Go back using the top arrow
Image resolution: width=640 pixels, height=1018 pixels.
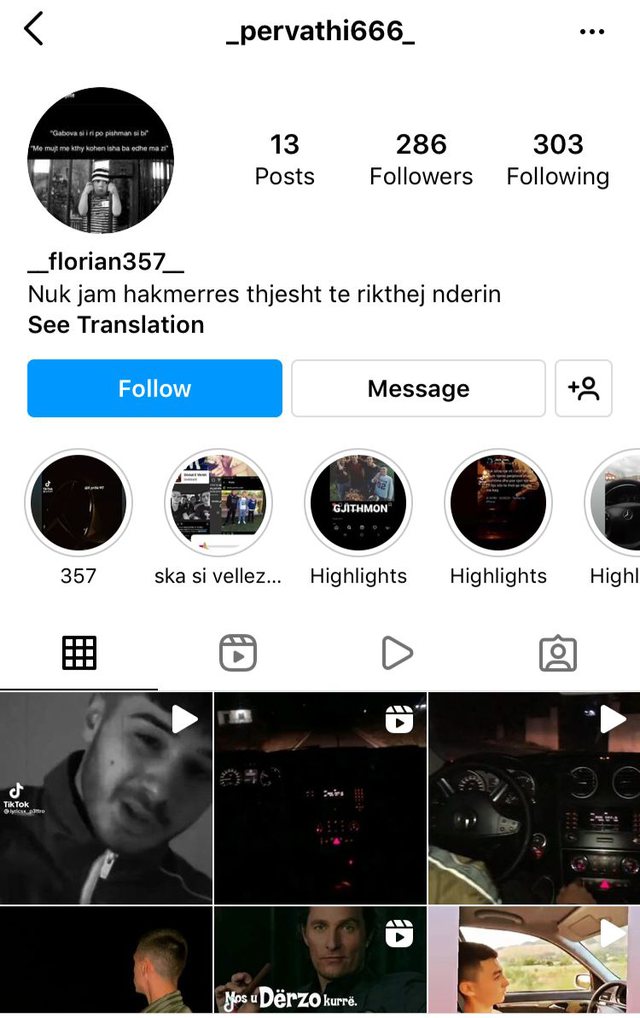(x=34, y=30)
